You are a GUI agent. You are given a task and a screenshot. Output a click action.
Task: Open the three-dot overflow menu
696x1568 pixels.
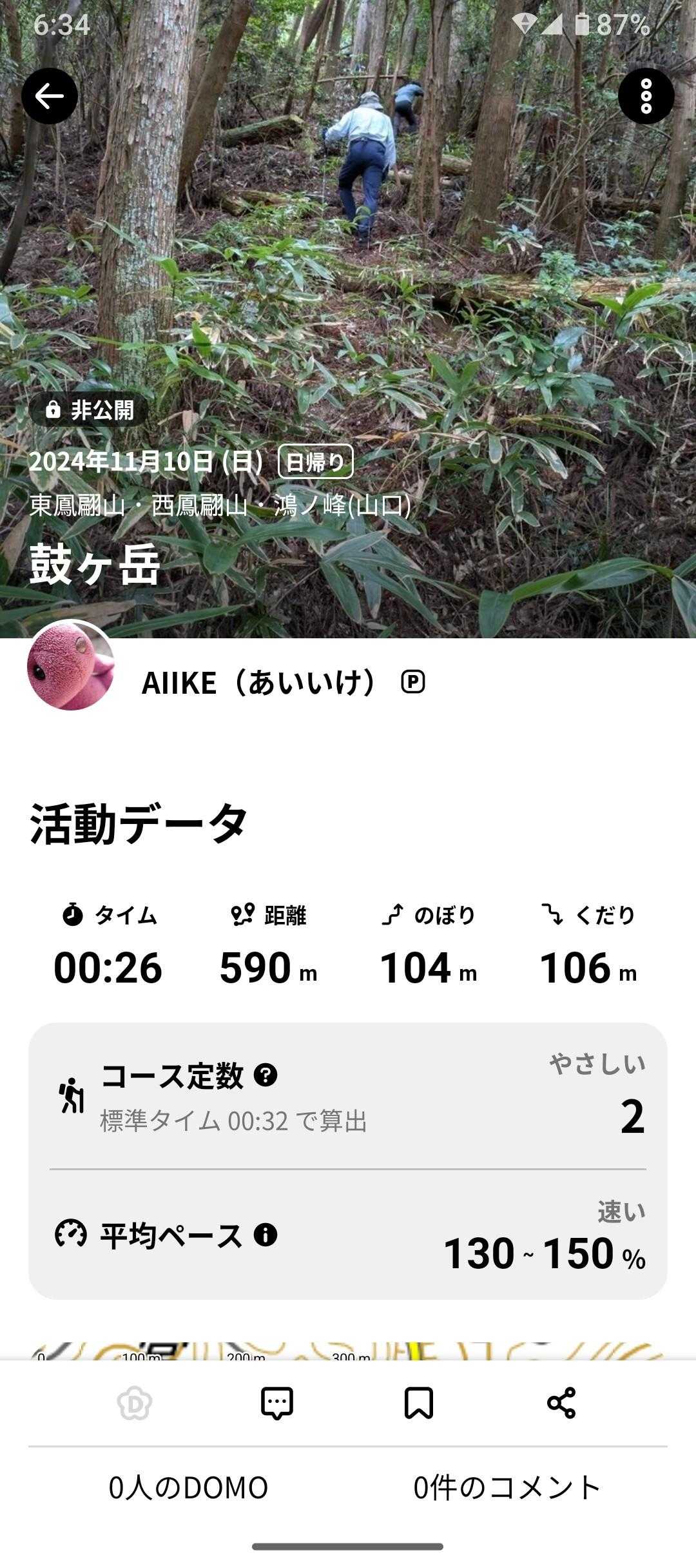pyautogui.click(x=646, y=96)
